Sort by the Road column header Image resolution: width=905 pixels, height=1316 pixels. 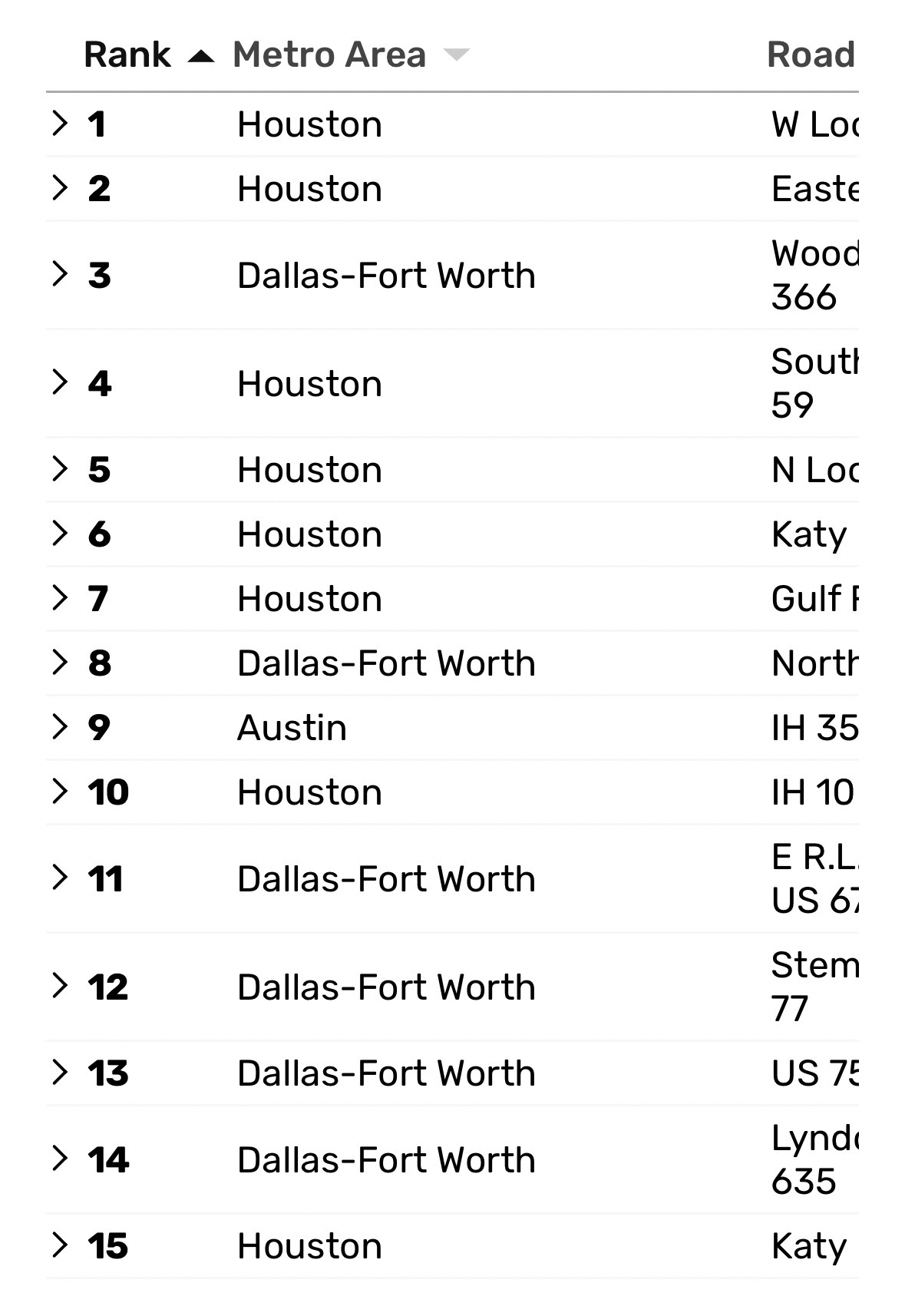pyautogui.click(x=811, y=55)
